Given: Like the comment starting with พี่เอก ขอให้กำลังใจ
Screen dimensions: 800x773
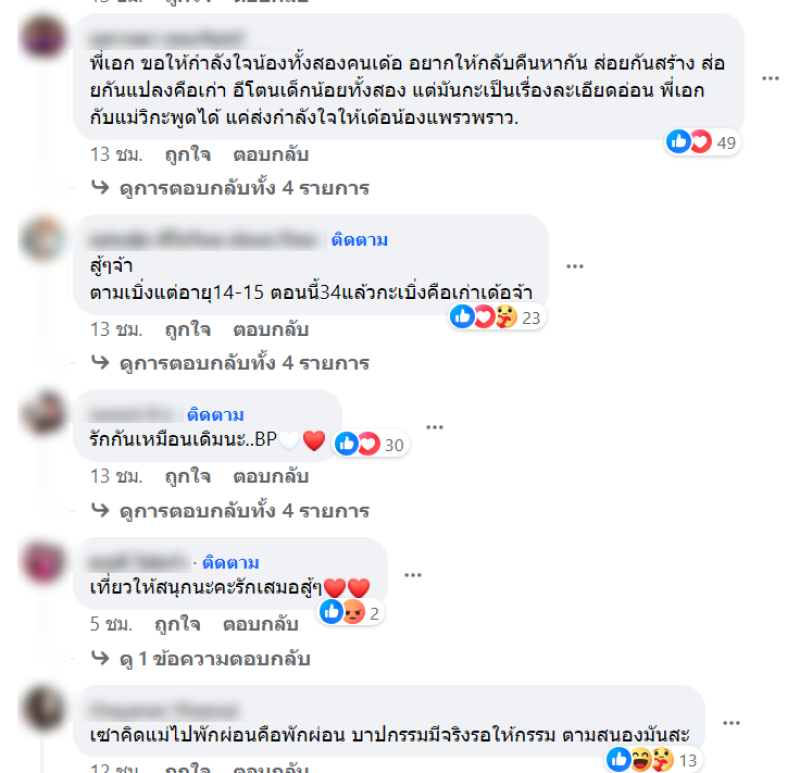Looking at the screenshot, I should (x=188, y=155).
